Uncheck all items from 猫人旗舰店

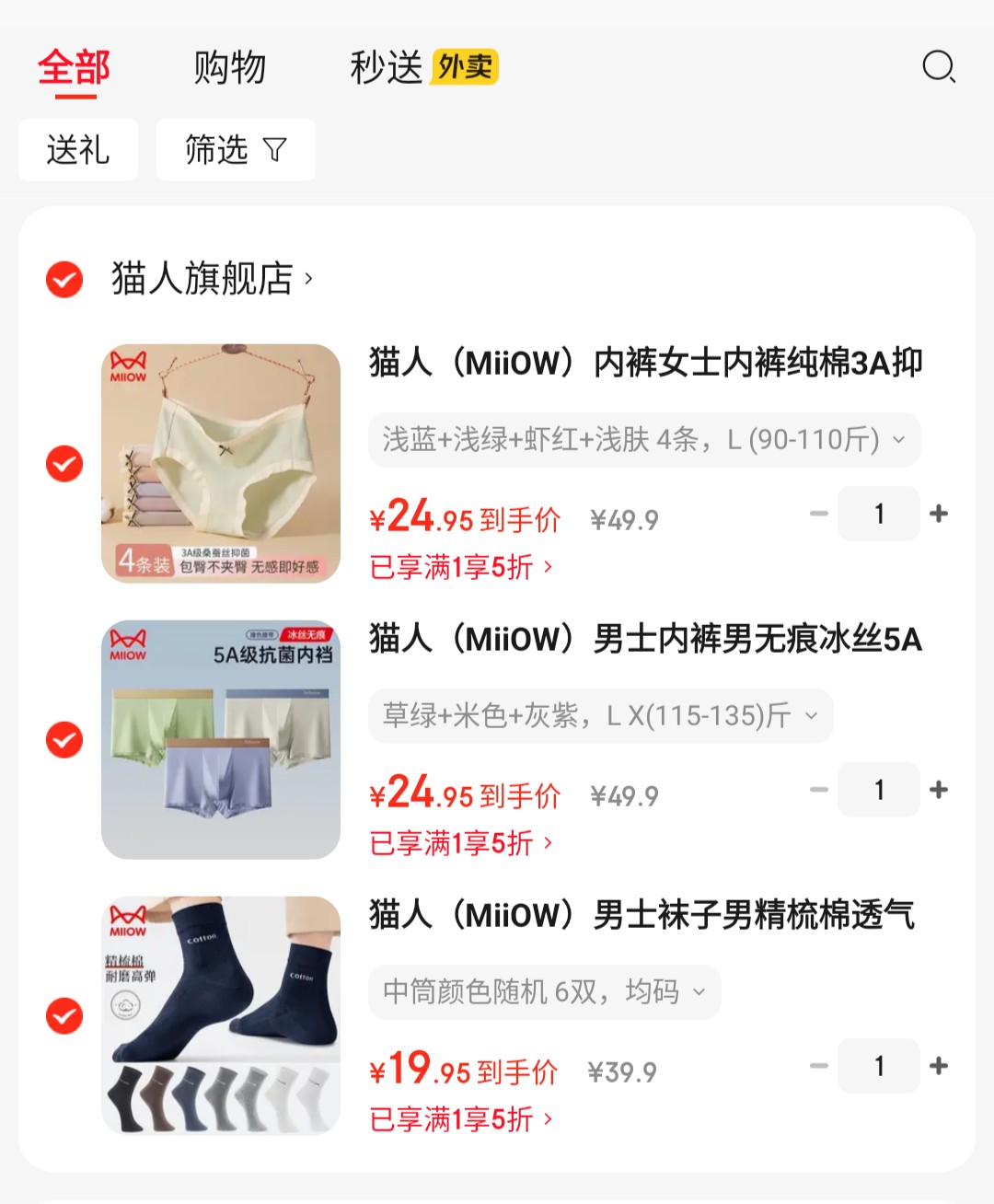64,279
